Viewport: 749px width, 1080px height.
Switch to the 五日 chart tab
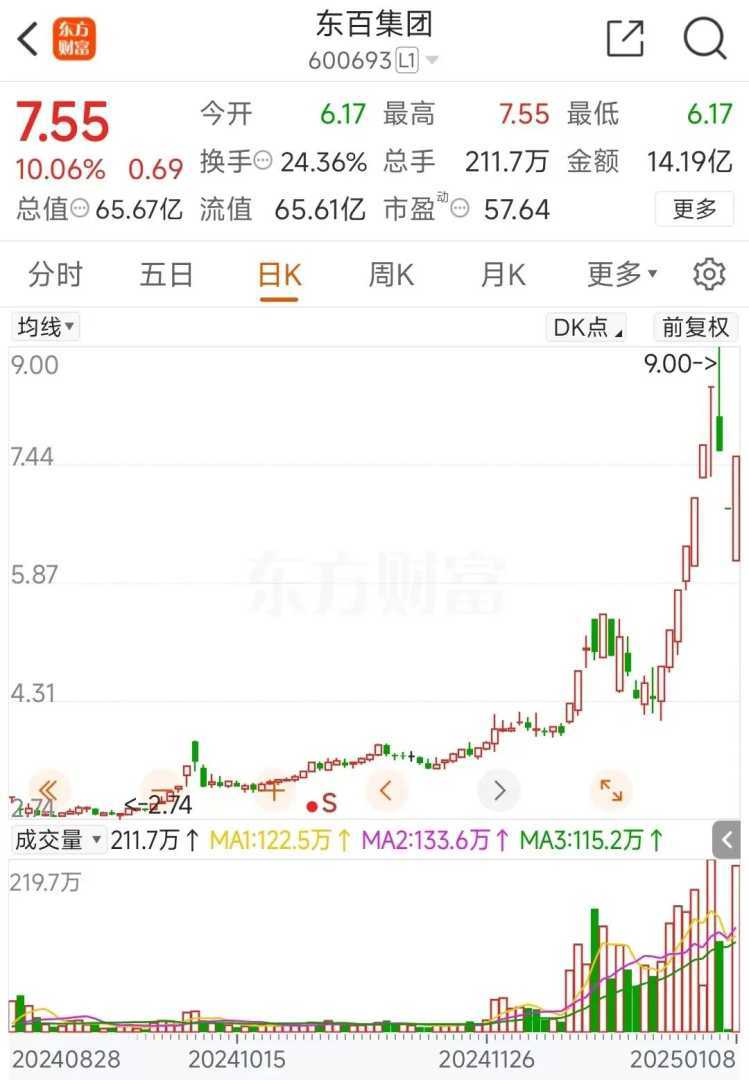166,274
